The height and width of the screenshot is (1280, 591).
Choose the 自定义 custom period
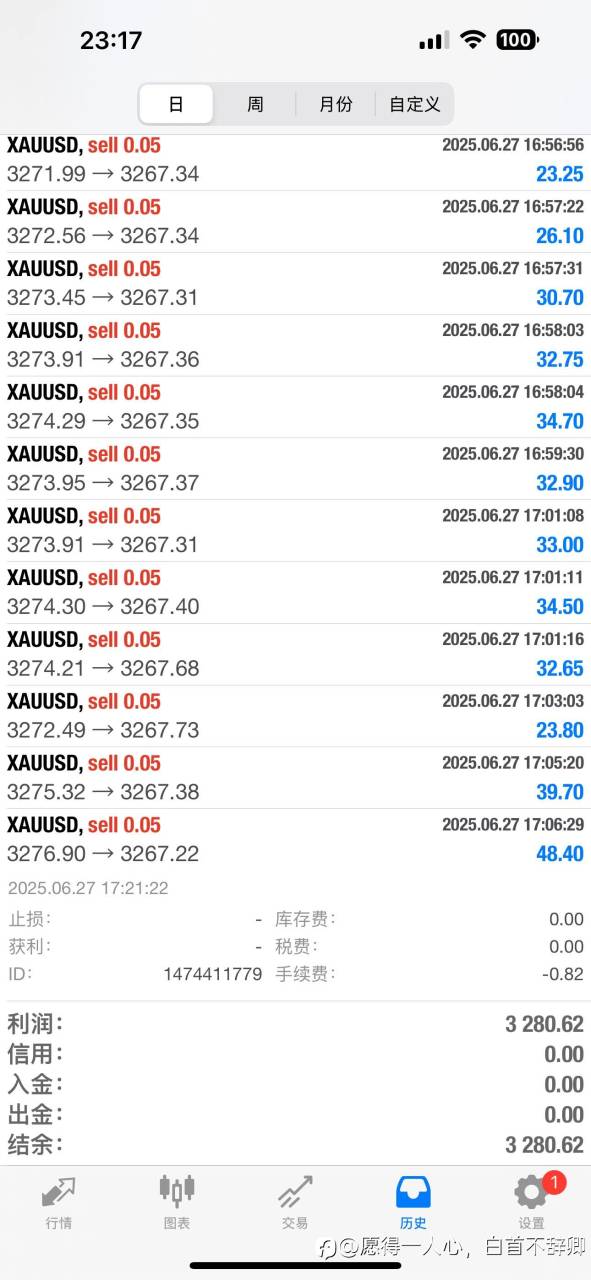(x=414, y=104)
